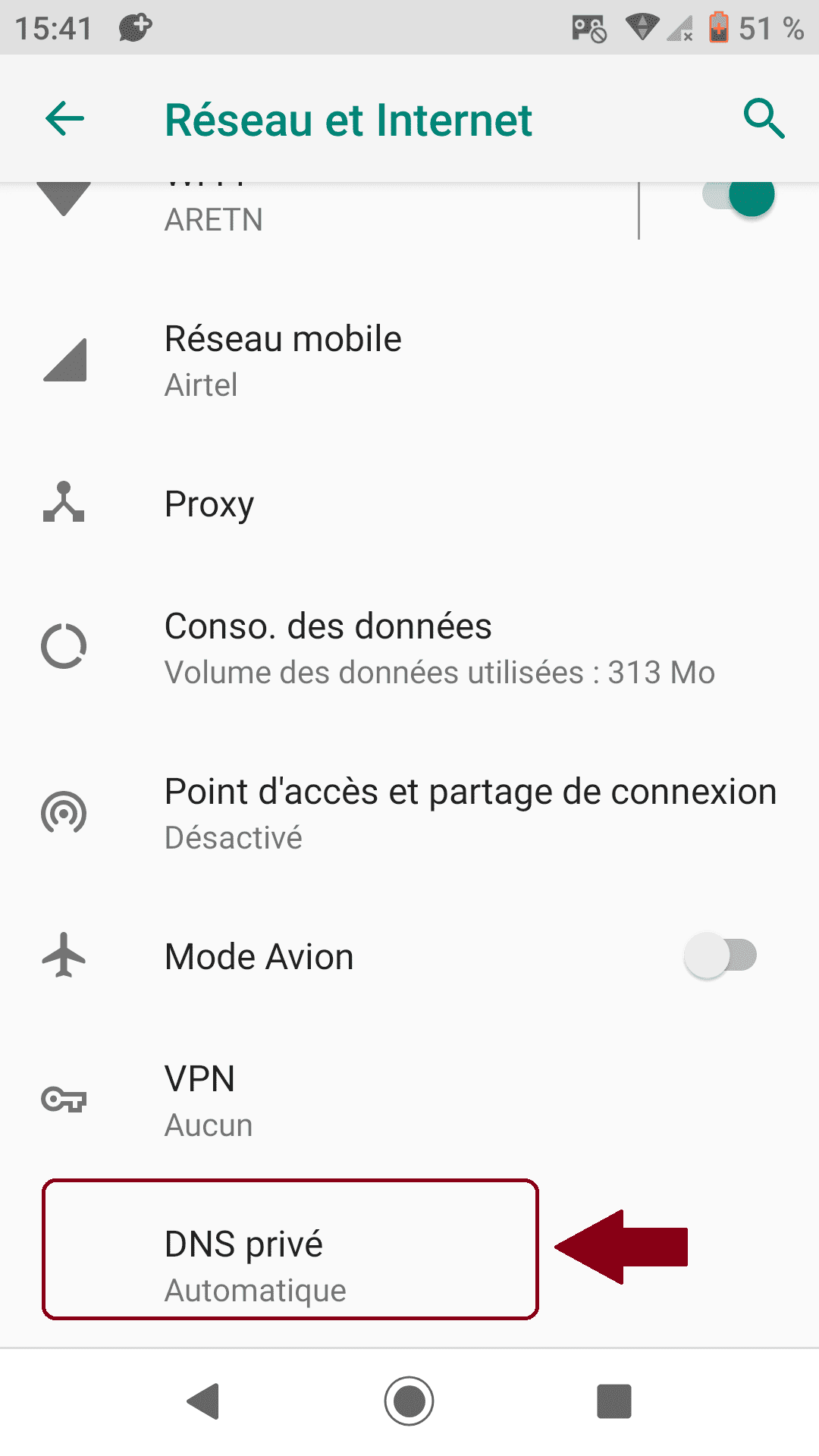The width and height of the screenshot is (819, 1456).
Task: Click the Proxy network nodes icon
Action: pyautogui.click(x=64, y=504)
